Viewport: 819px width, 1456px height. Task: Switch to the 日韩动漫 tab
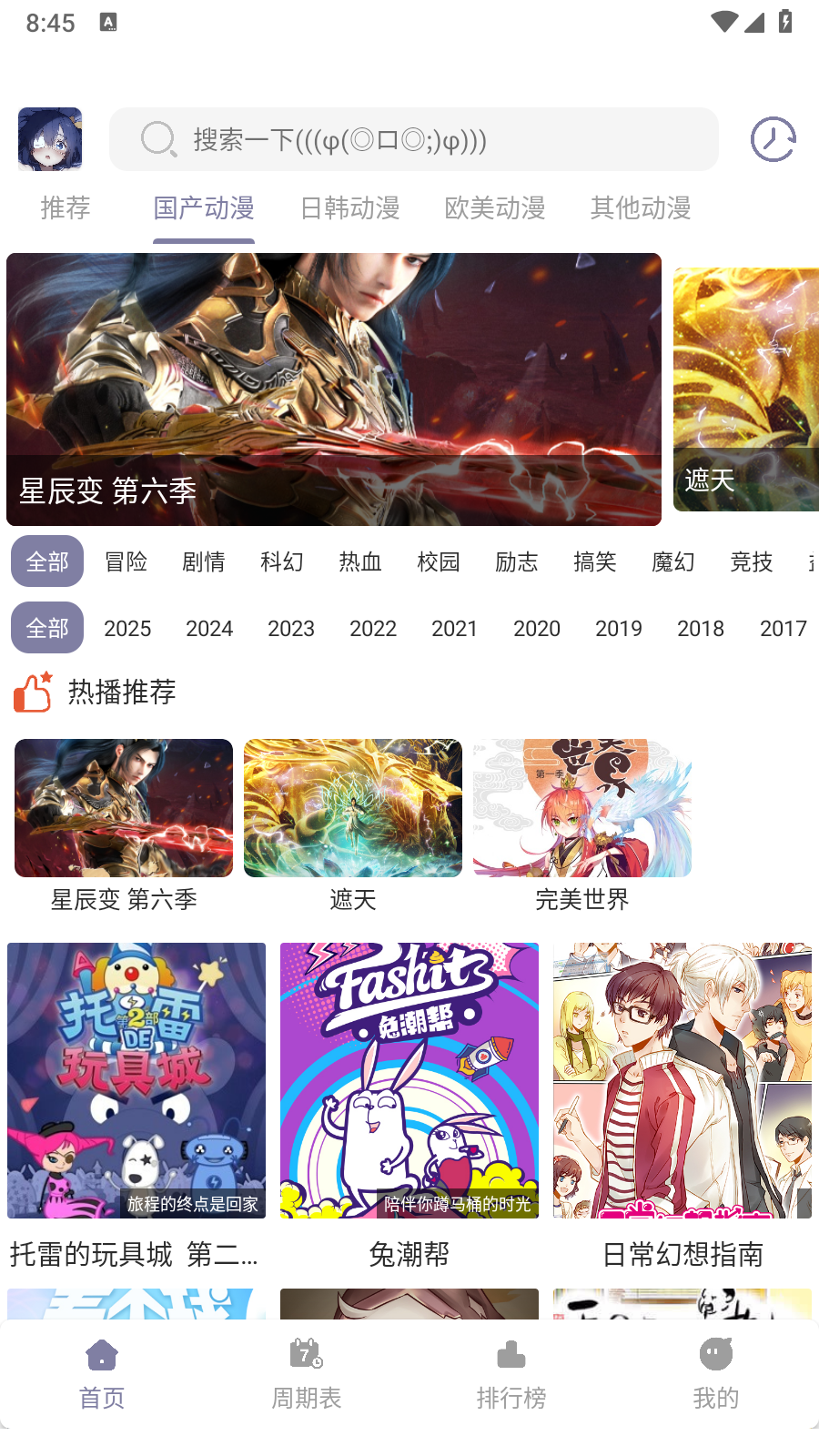pyautogui.click(x=350, y=208)
